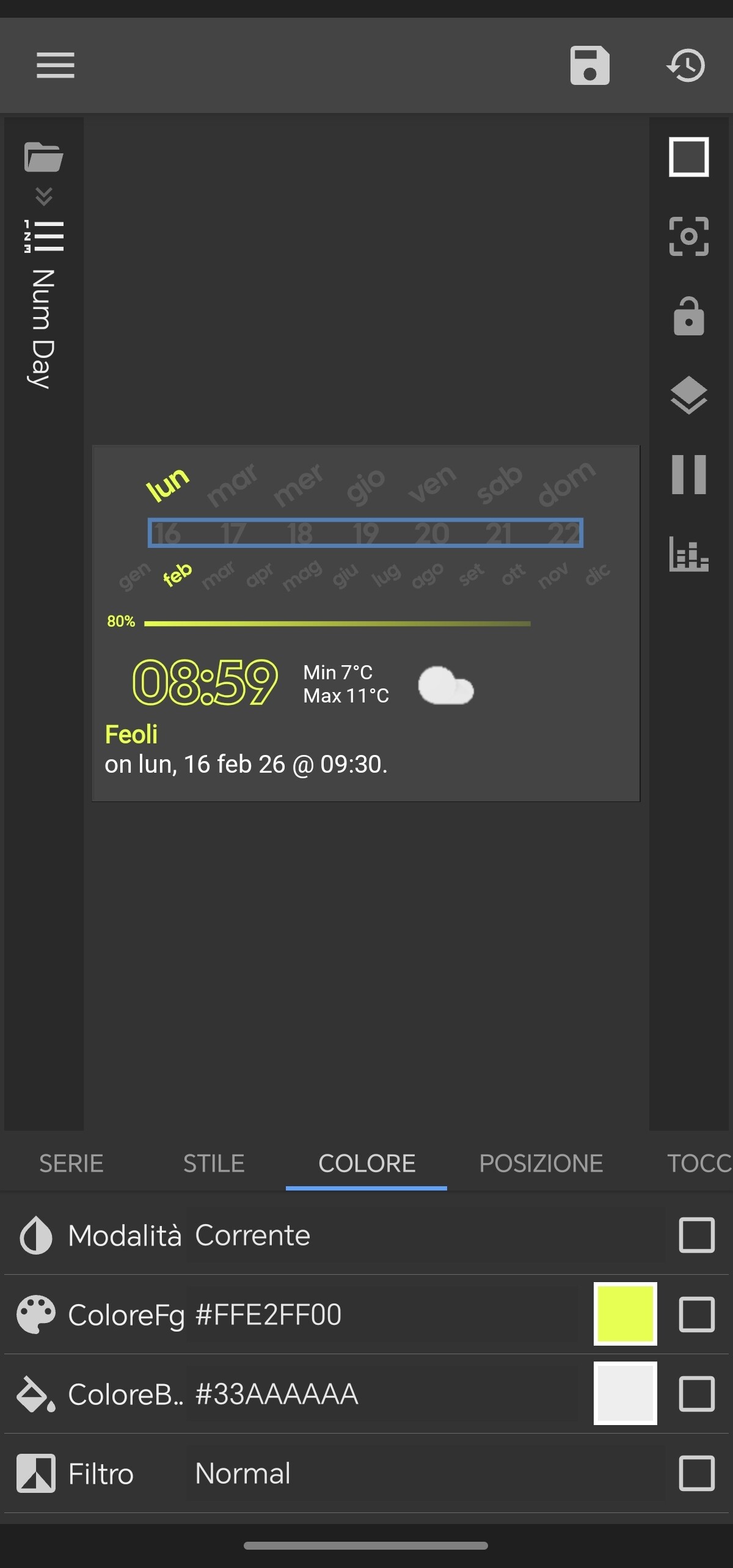The image size is (733, 1568).
Task: Open the ColoreFg yellow color swatch
Action: click(625, 1314)
